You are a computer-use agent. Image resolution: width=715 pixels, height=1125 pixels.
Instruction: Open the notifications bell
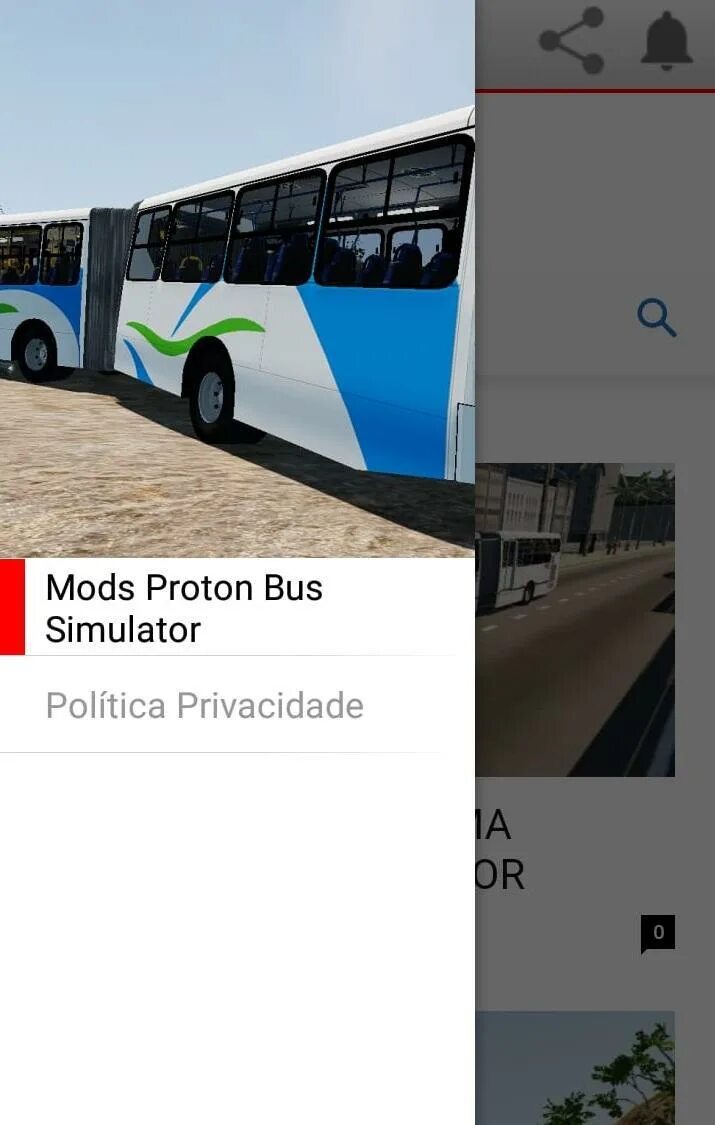click(666, 41)
